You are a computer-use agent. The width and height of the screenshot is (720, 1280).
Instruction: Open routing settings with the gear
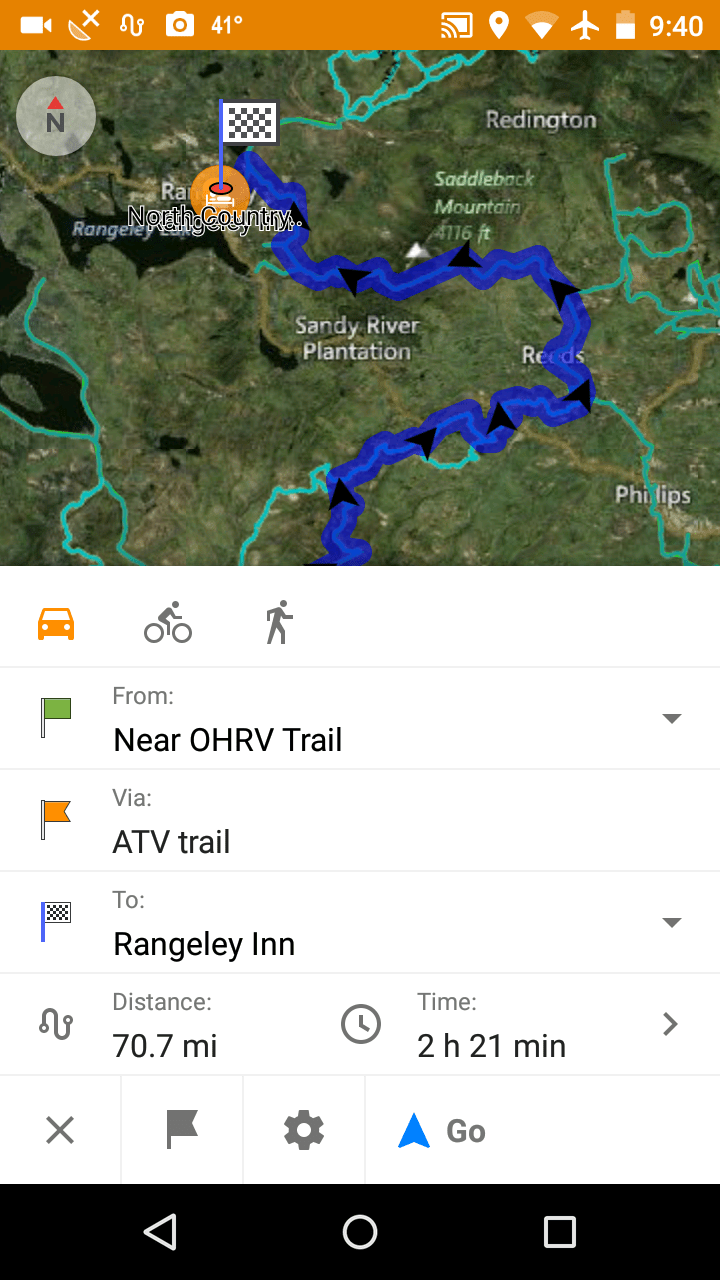(304, 1130)
